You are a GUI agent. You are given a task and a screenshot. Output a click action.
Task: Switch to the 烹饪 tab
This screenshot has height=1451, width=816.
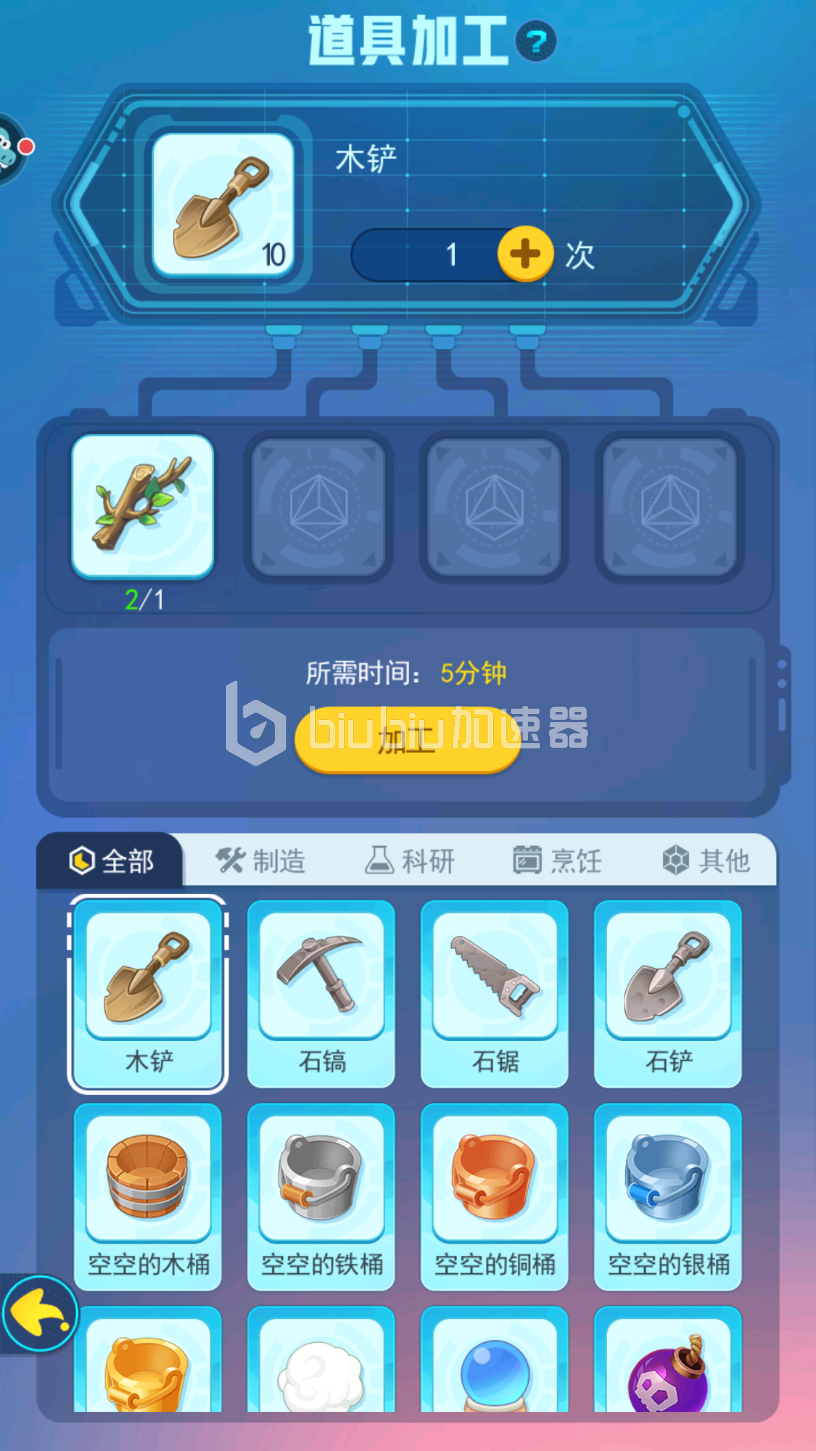coord(557,861)
